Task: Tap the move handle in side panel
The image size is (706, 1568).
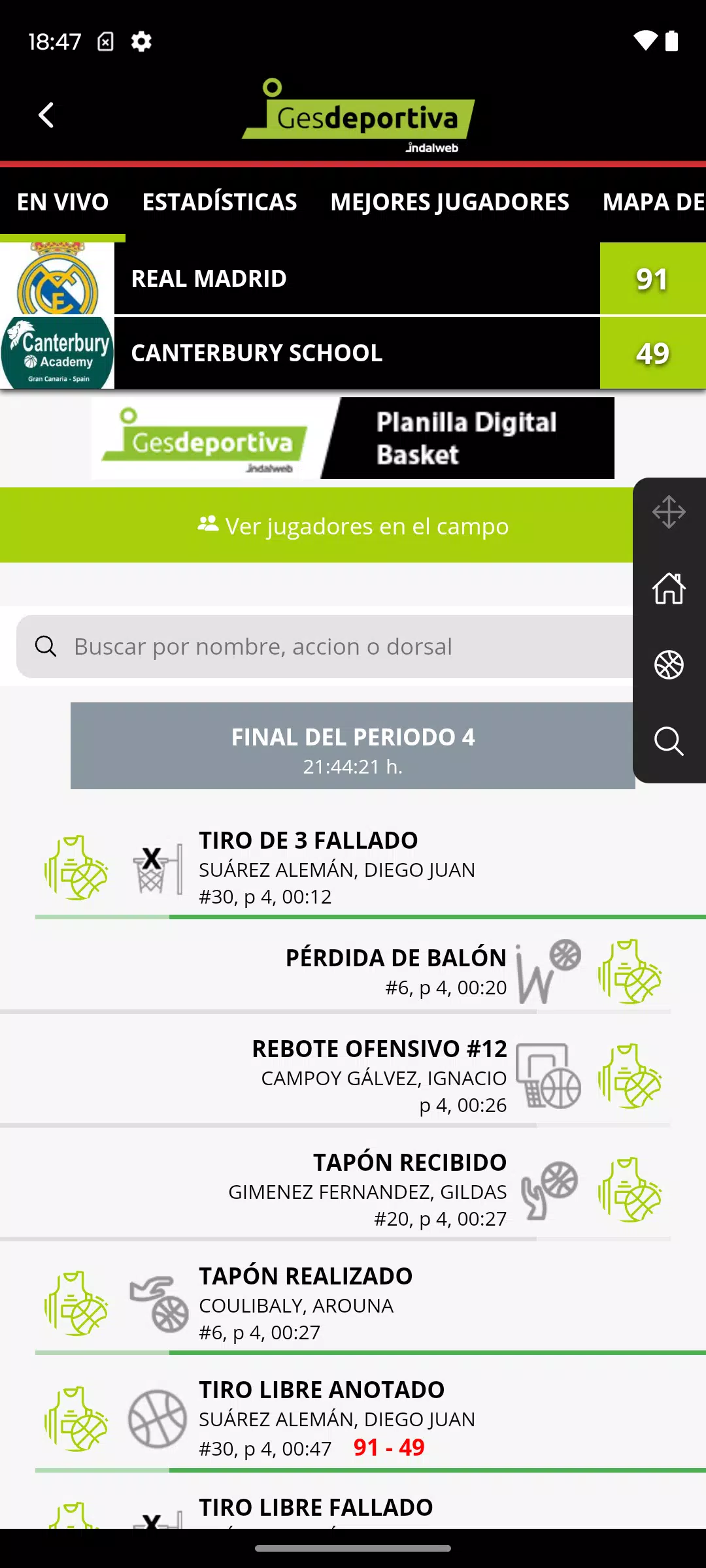Action: [669, 512]
